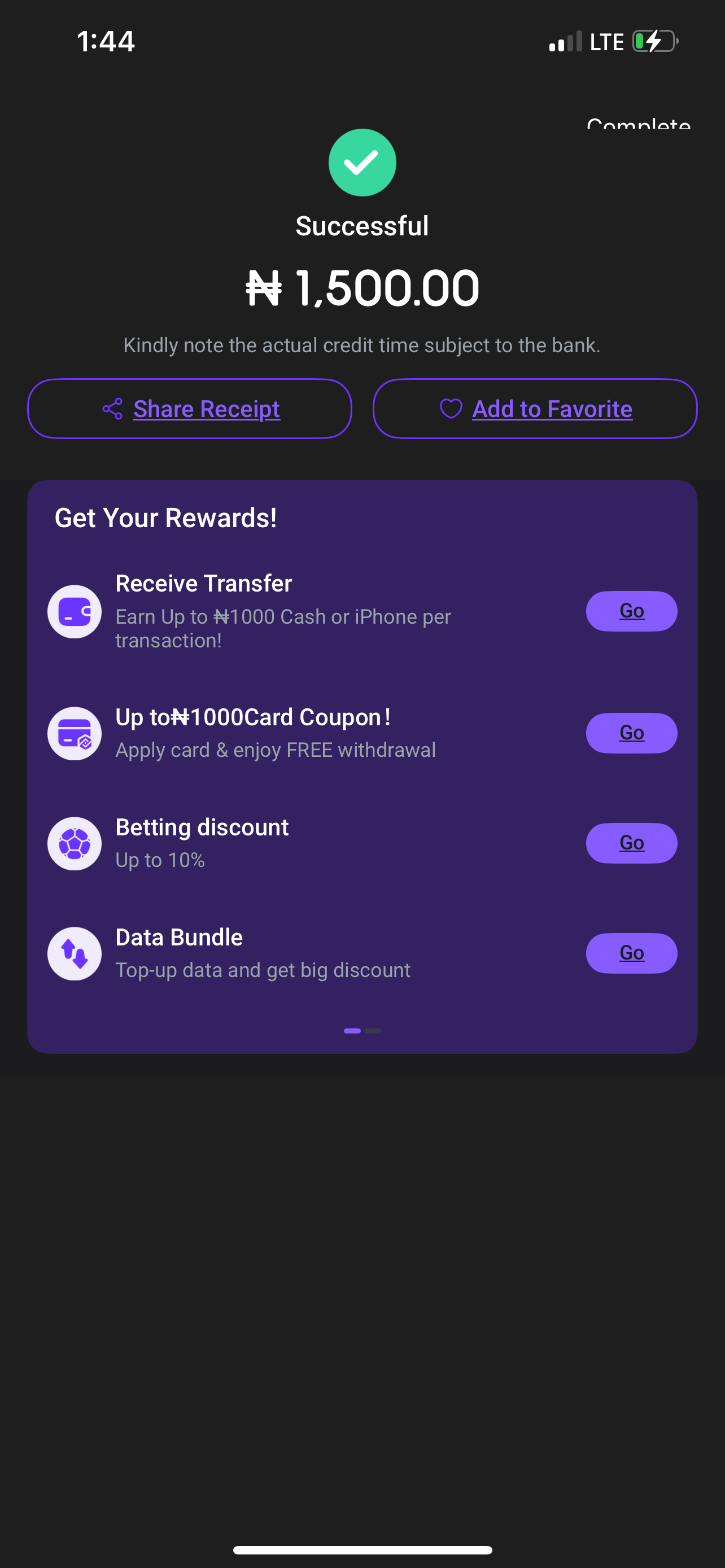Share the transaction receipt

pos(190,409)
